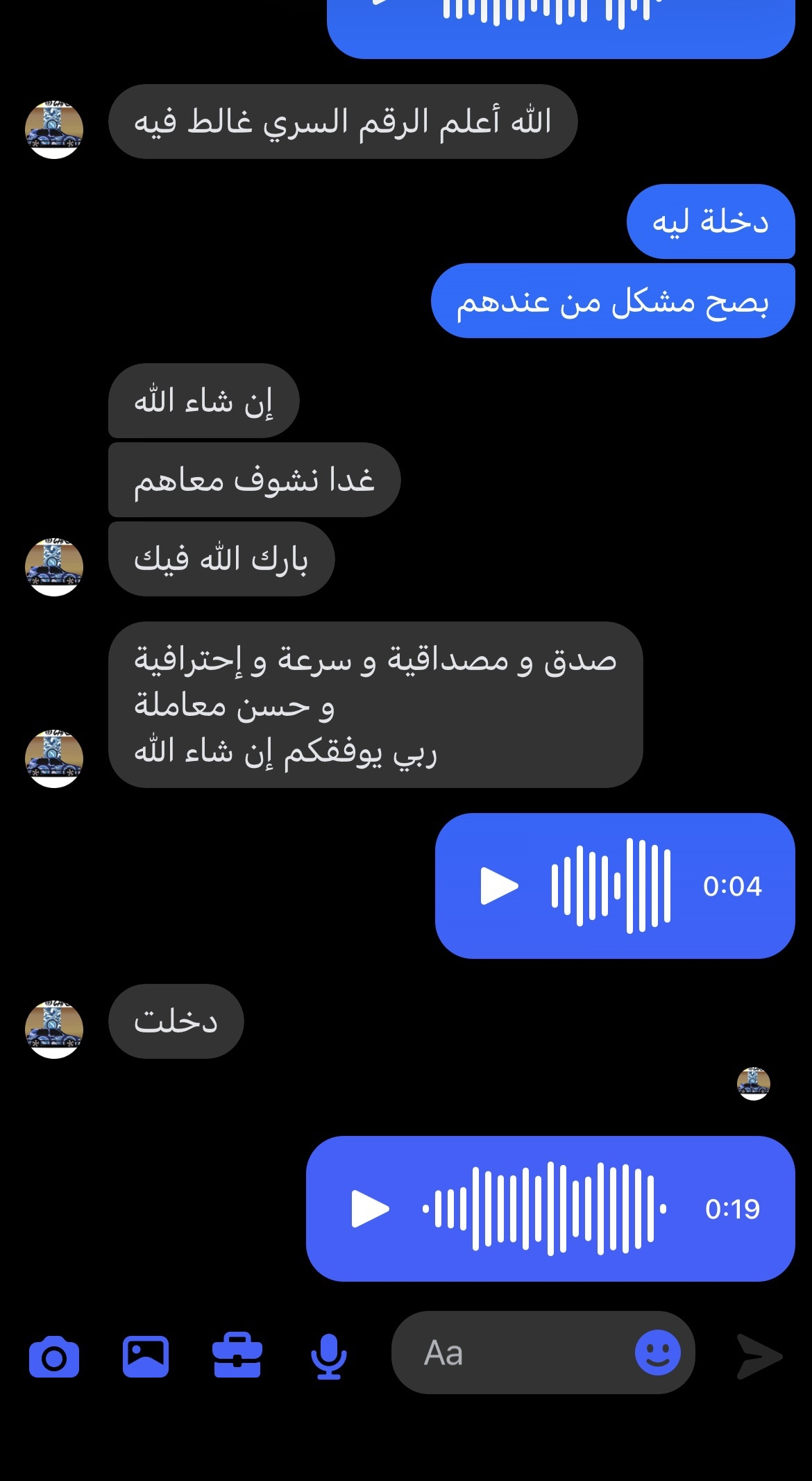Viewport: 812px width, 1481px height.
Task: Play the 0:19 voice message
Action: tap(370, 1209)
